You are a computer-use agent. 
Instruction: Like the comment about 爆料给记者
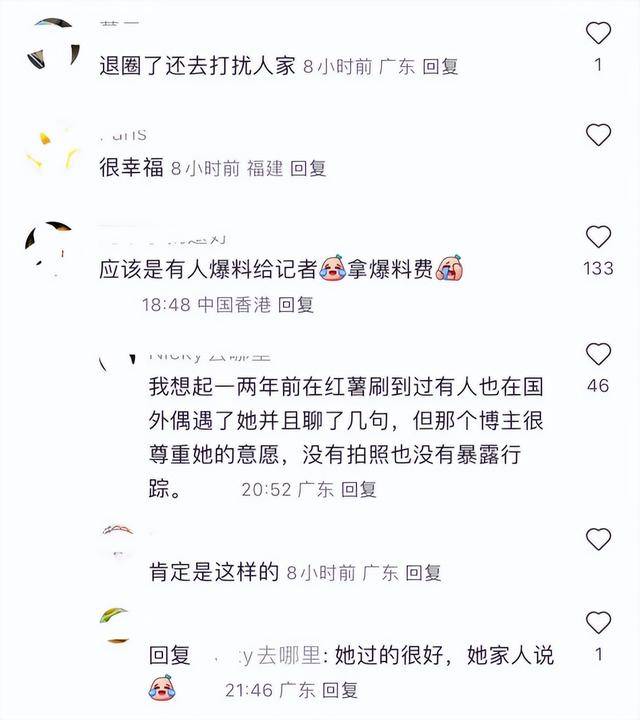click(x=598, y=238)
